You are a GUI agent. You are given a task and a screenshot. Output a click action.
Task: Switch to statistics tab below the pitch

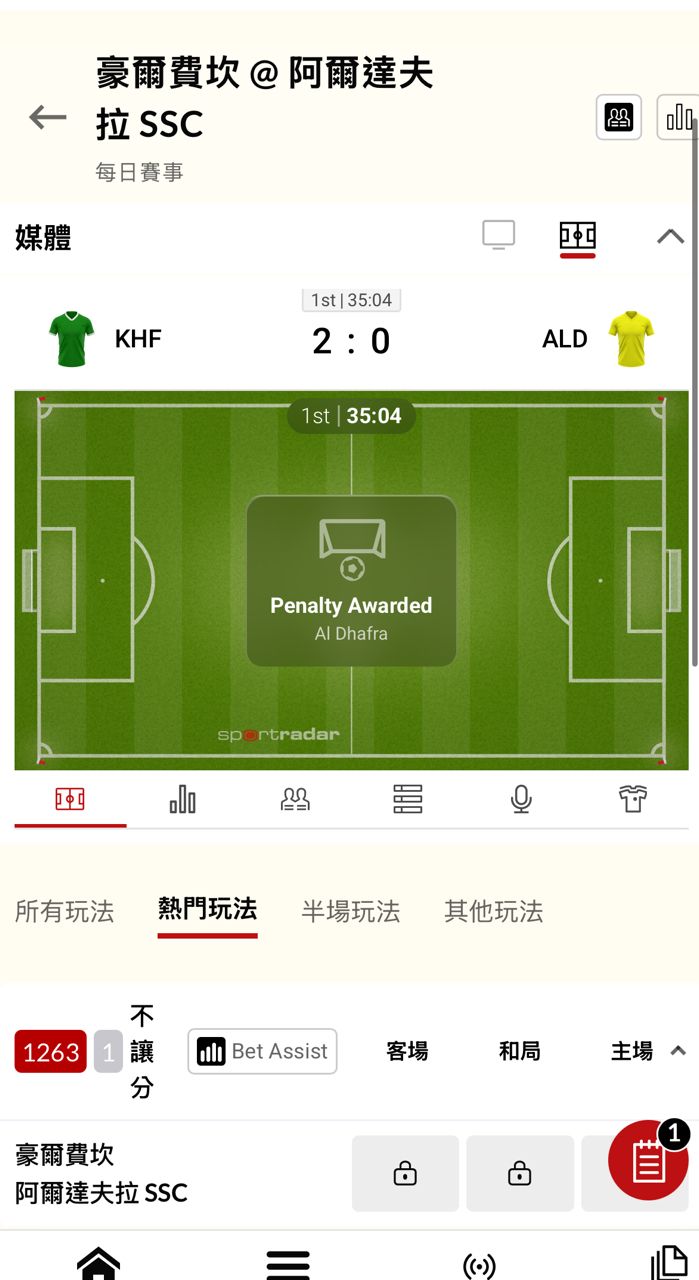182,799
